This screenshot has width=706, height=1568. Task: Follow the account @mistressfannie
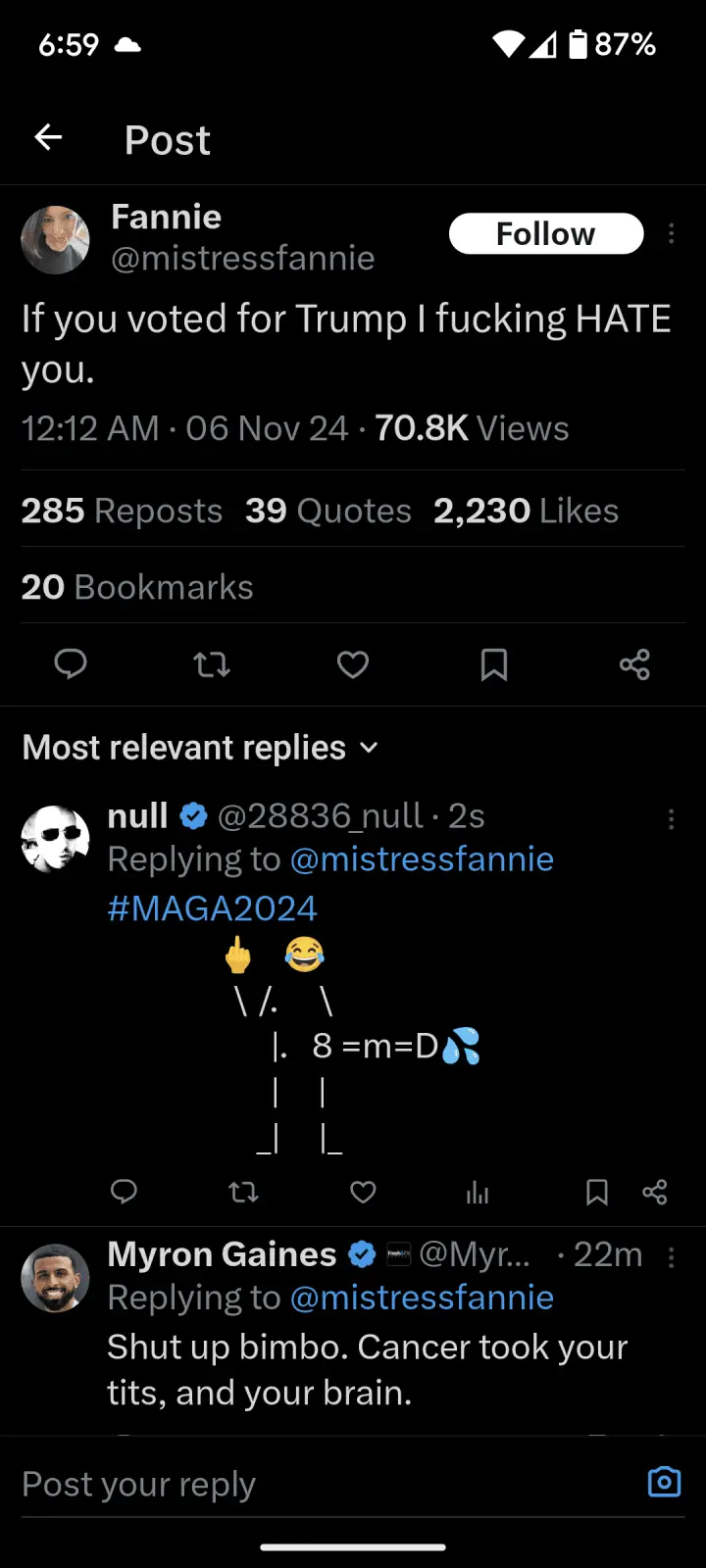(545, 234)
